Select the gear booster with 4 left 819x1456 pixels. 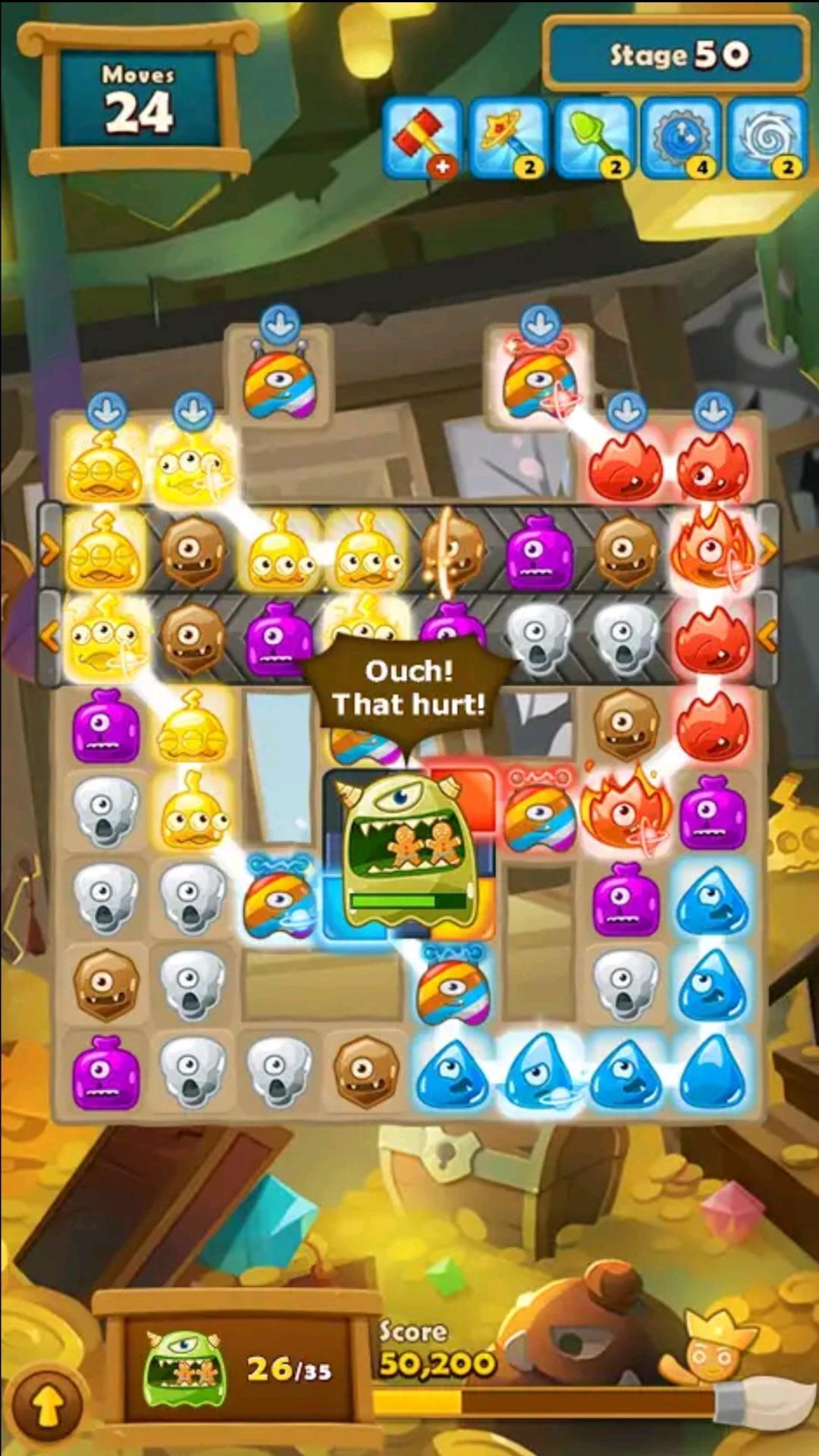[680, 139]
